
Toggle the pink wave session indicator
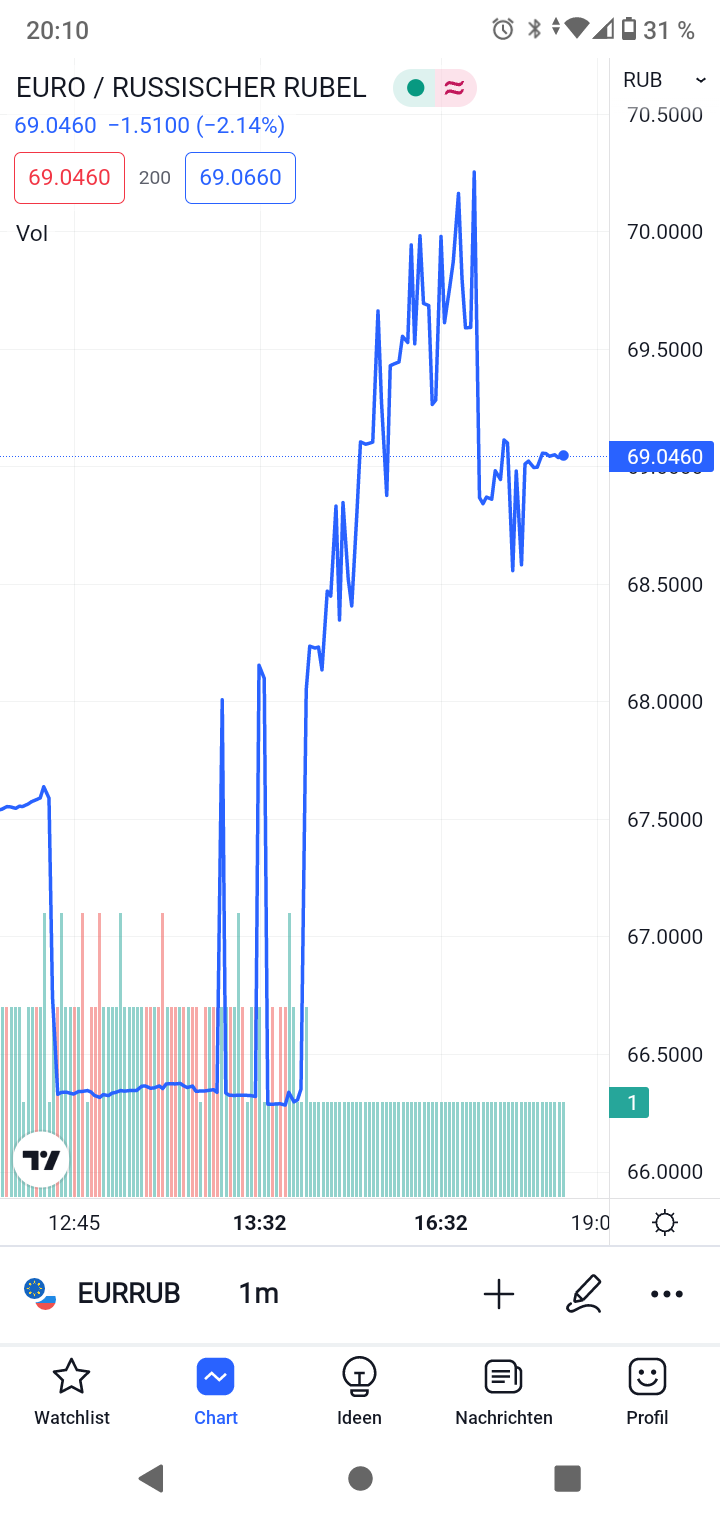(455, 88)
